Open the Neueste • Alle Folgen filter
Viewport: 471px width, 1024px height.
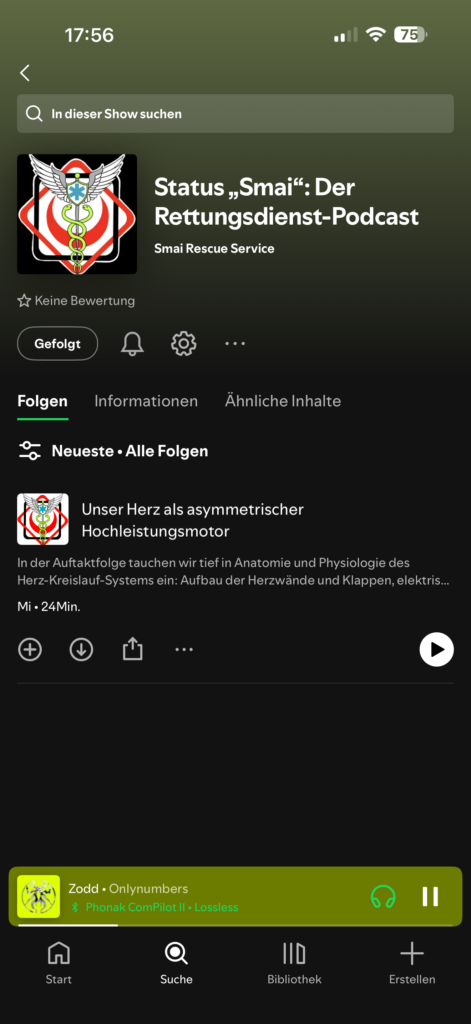pos(114,451)
